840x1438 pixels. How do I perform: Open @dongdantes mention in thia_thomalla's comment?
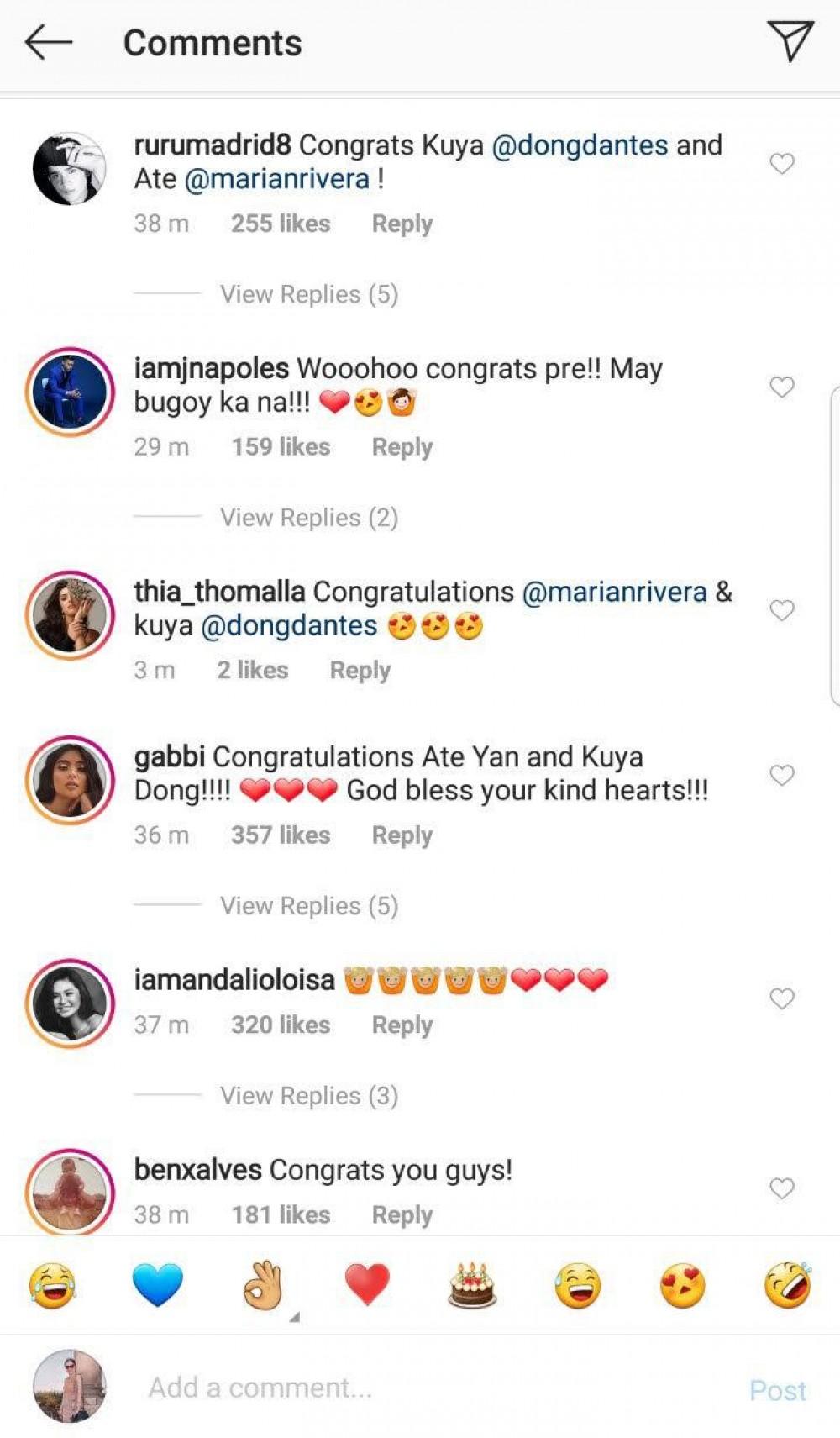[x=289, y=626]
